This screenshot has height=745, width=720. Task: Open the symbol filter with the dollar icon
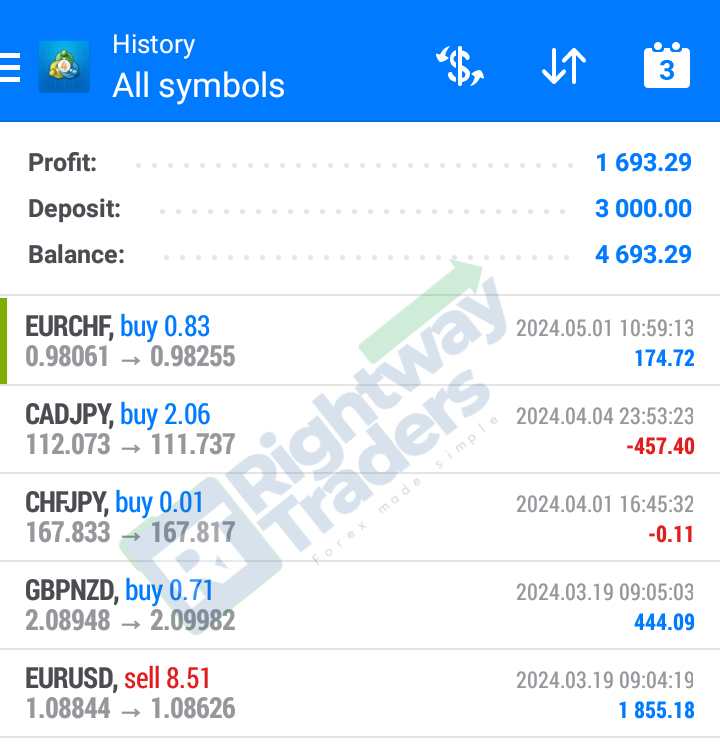point(460,66)
